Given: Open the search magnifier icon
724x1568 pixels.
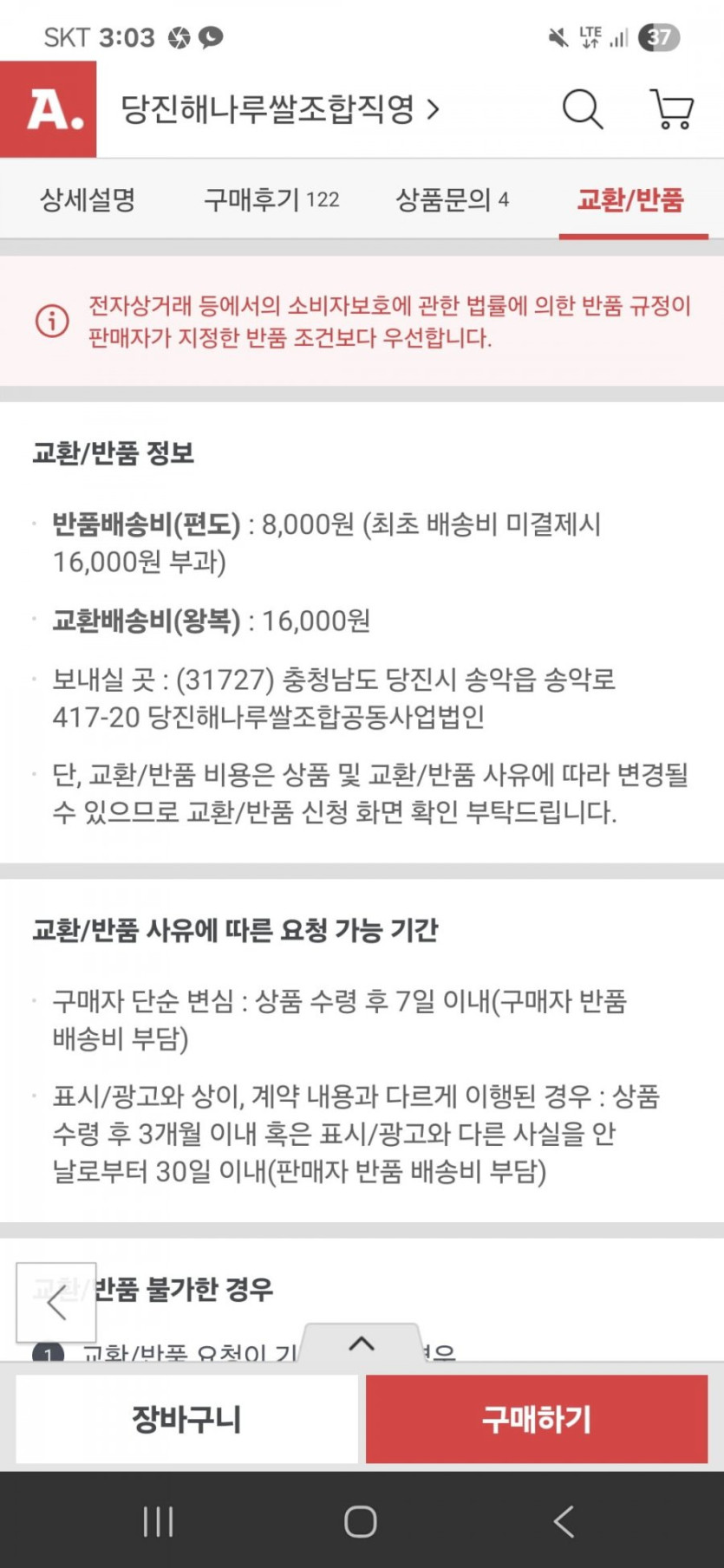Looking at the screenshot, I should (582, 109).
